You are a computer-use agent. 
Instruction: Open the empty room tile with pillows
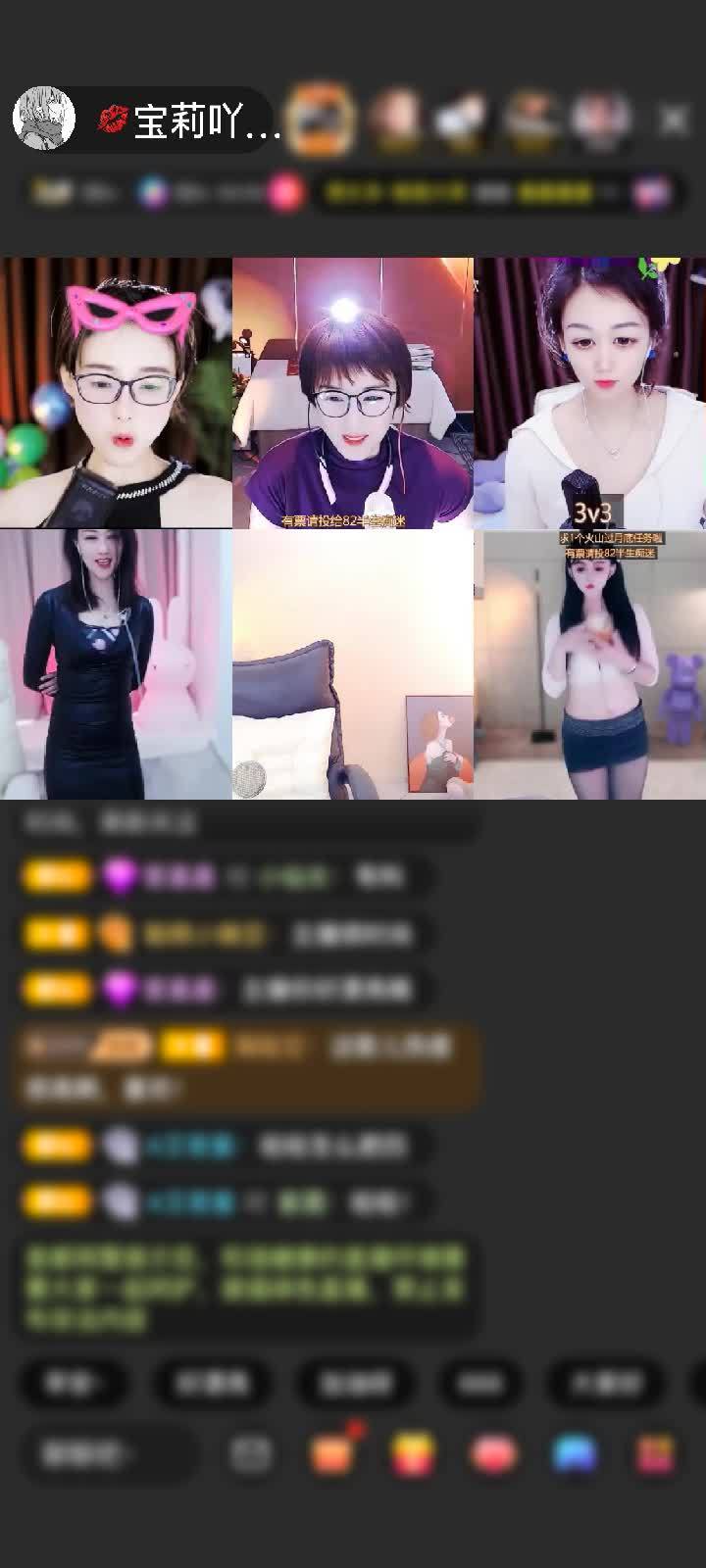353,664
